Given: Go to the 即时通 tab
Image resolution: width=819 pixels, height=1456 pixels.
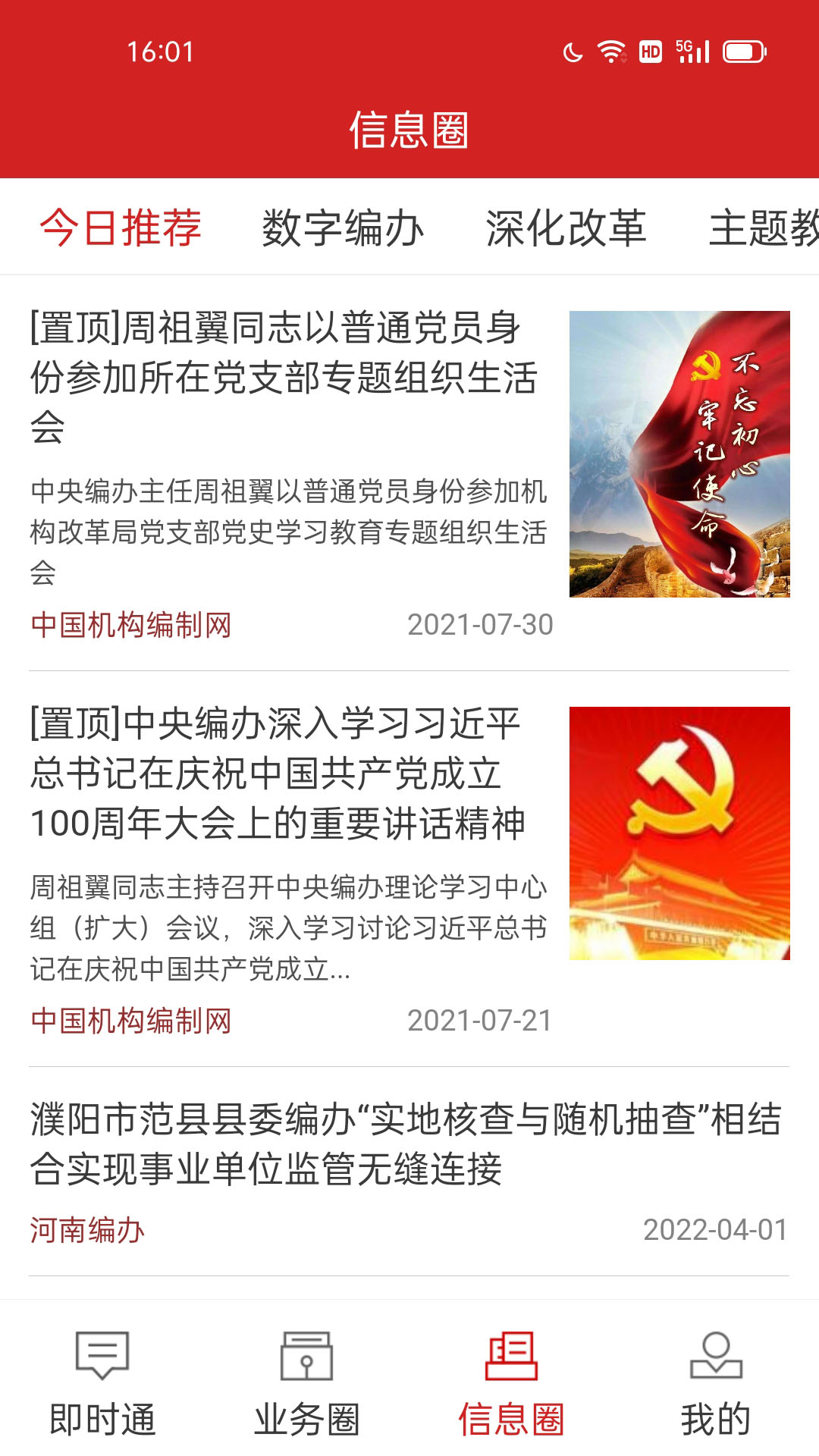Looking at the screenshot, I should click(x=102, y=1384).
